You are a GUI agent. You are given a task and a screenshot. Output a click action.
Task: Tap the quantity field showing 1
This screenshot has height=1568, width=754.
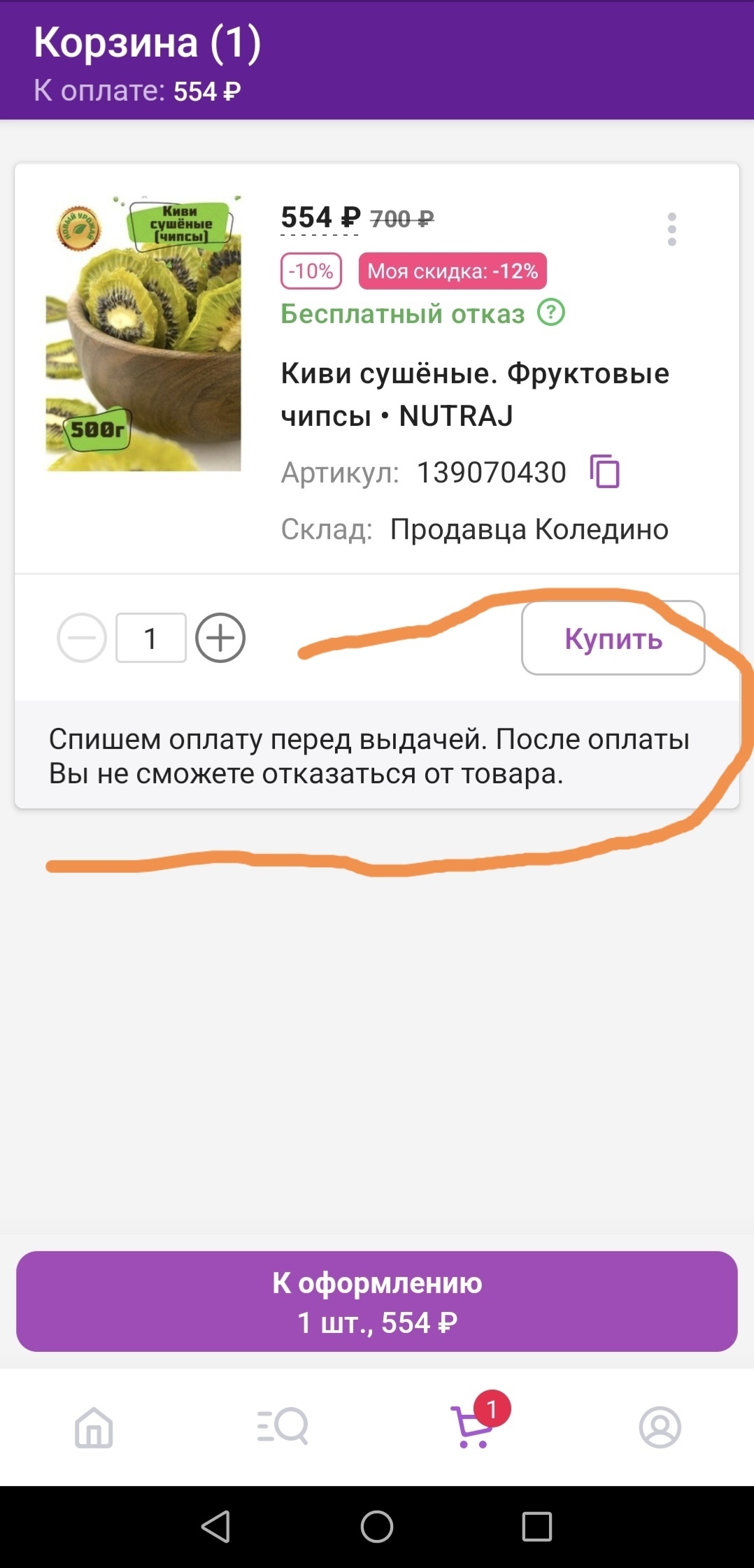pos(151,638)
